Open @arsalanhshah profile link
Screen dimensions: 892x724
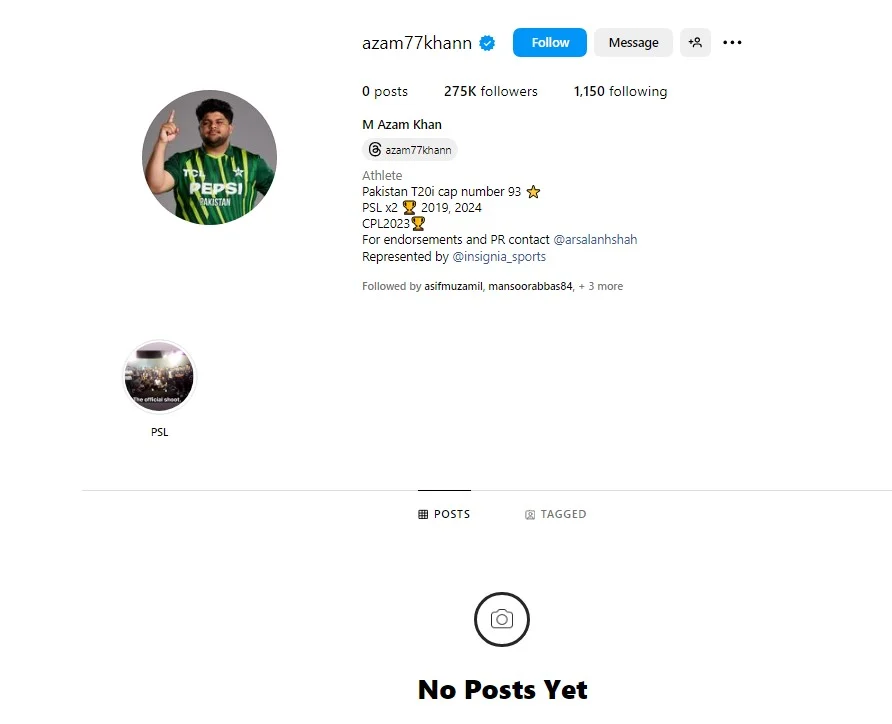[595, 240]
